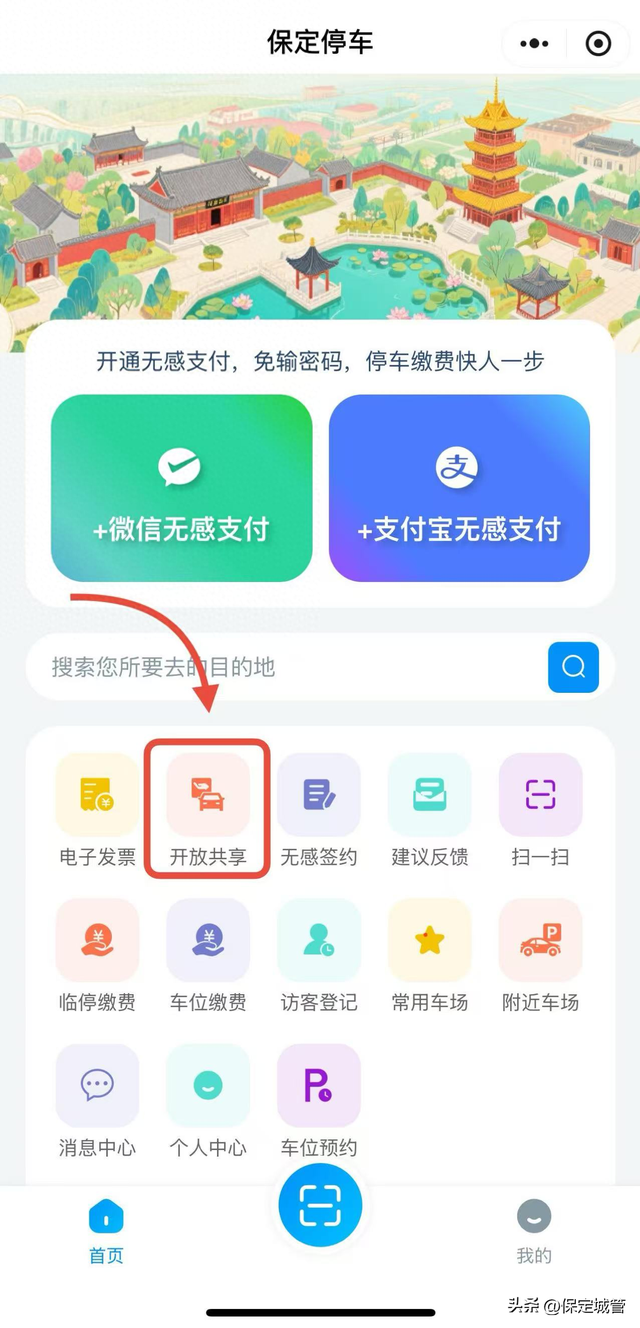This screenshot has height=1328, width=640.
Task: Enable Alipay password-free payment
Action: [x=459, y=487]
